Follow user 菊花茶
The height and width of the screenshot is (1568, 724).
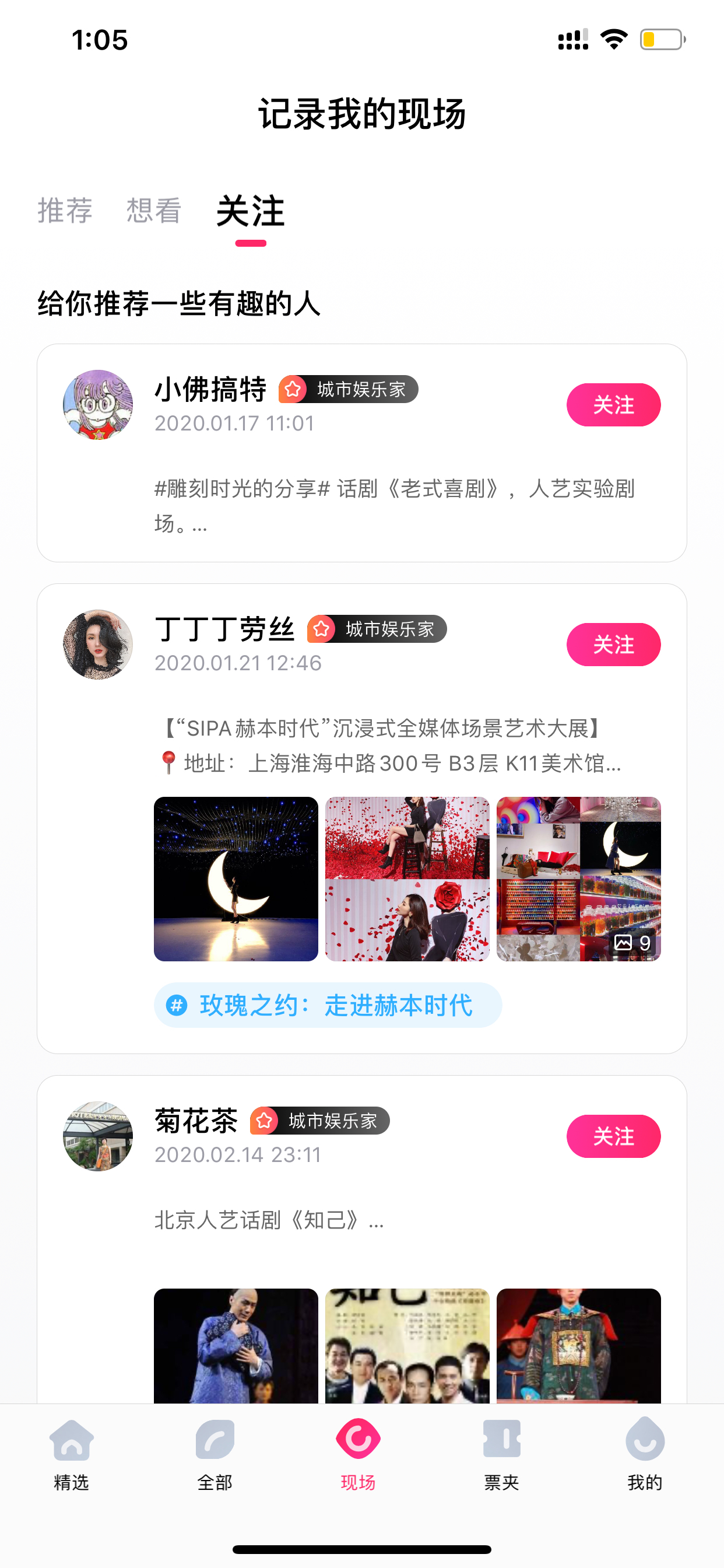click(613, 1136)
